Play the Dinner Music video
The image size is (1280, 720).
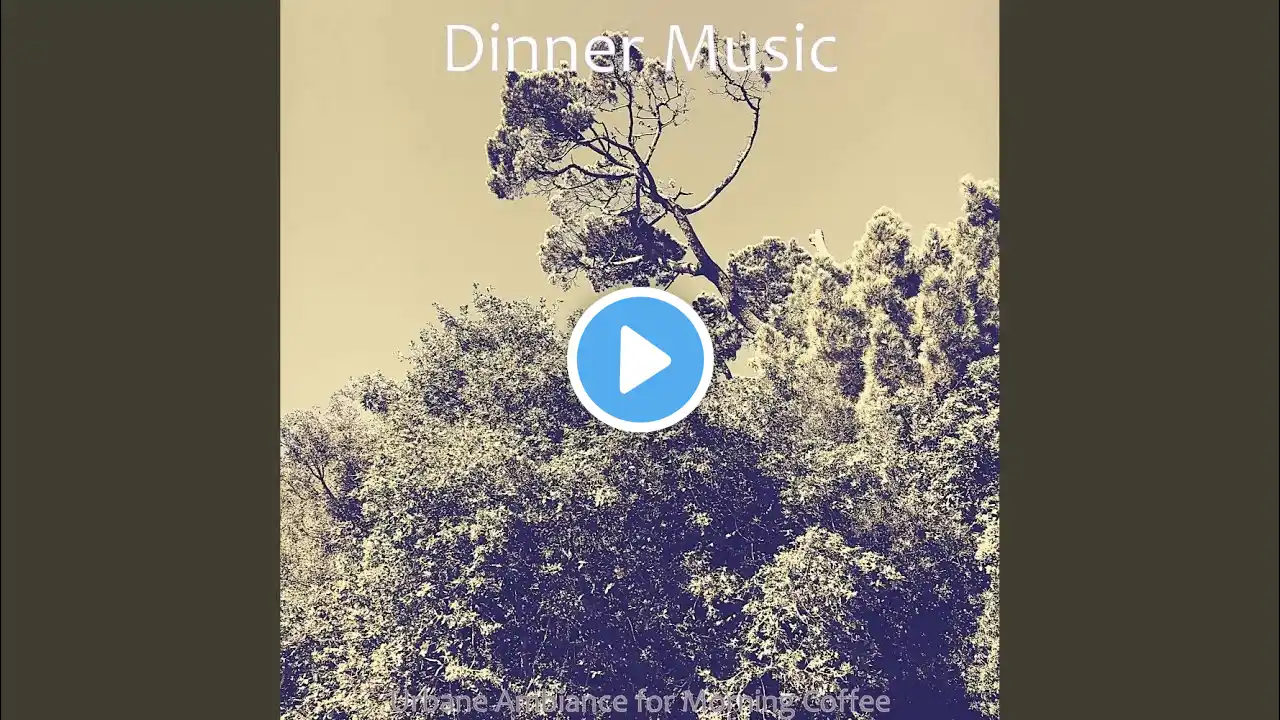pos(640,360)
